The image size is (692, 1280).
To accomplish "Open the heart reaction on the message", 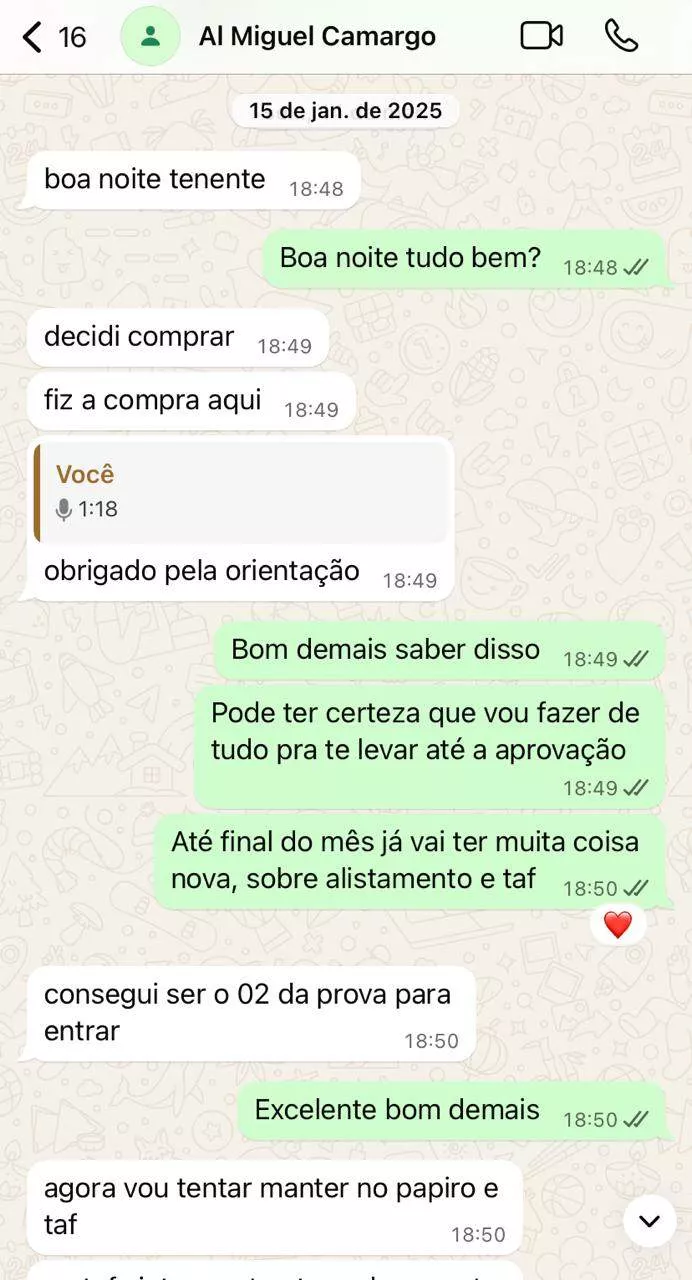I will (618, 925).
